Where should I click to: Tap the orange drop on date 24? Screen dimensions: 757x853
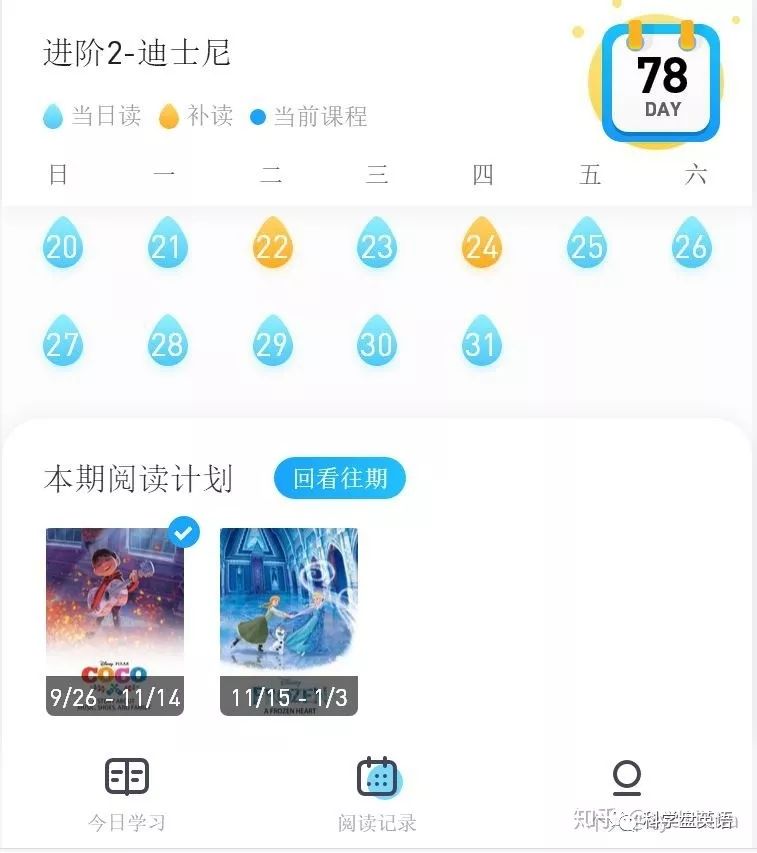coord(481,246)
